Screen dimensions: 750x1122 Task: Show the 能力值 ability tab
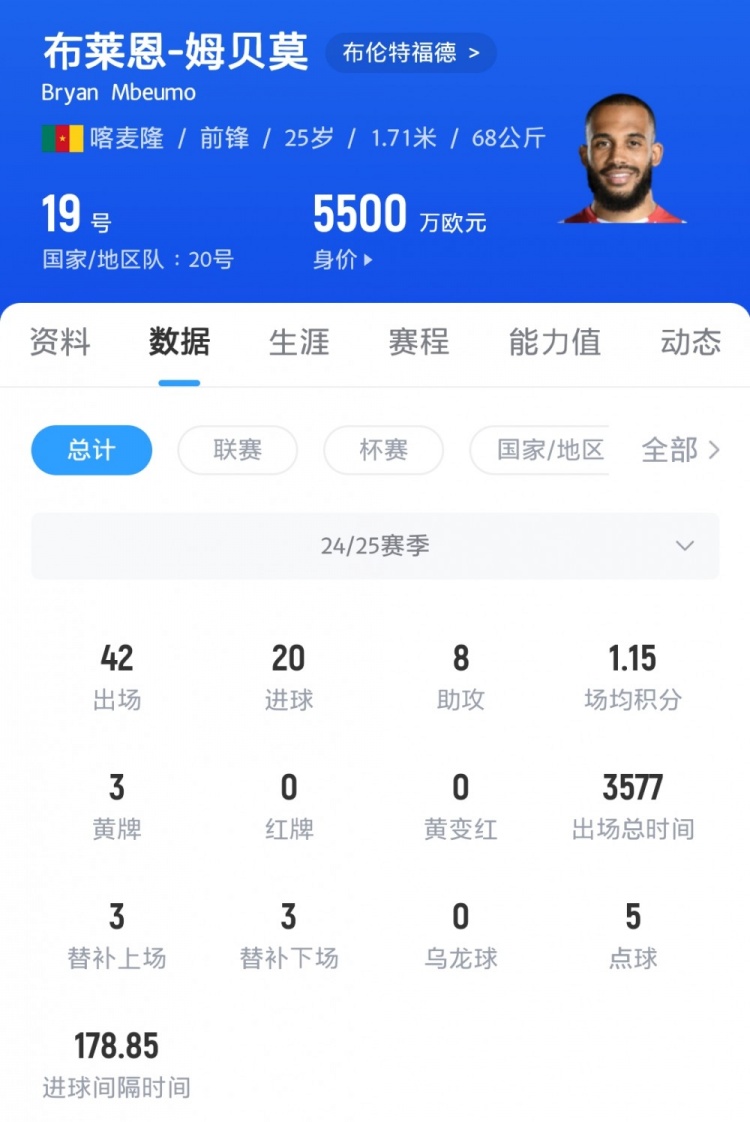coord(555,342)
